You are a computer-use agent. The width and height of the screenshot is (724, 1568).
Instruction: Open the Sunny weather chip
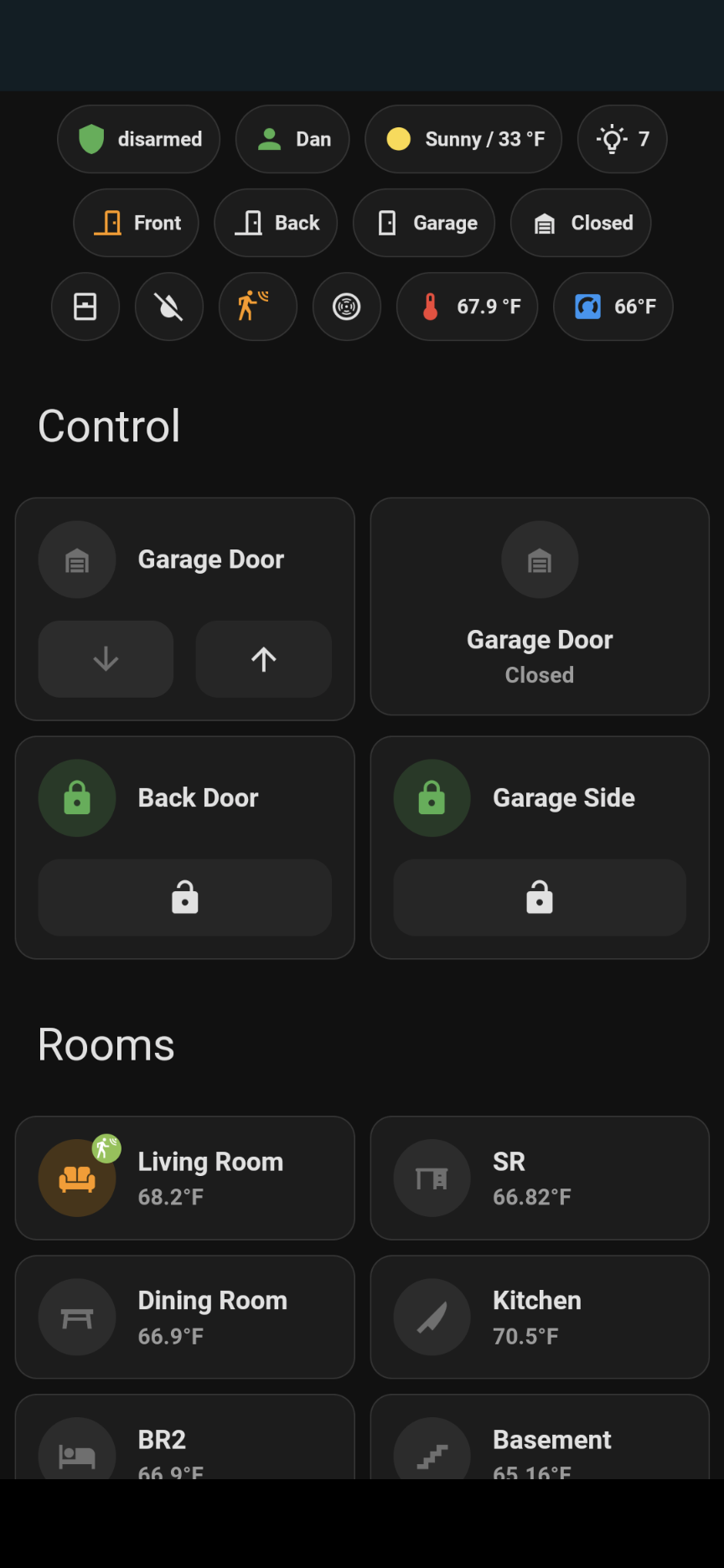pyautogui.click(x=463, y=139)
